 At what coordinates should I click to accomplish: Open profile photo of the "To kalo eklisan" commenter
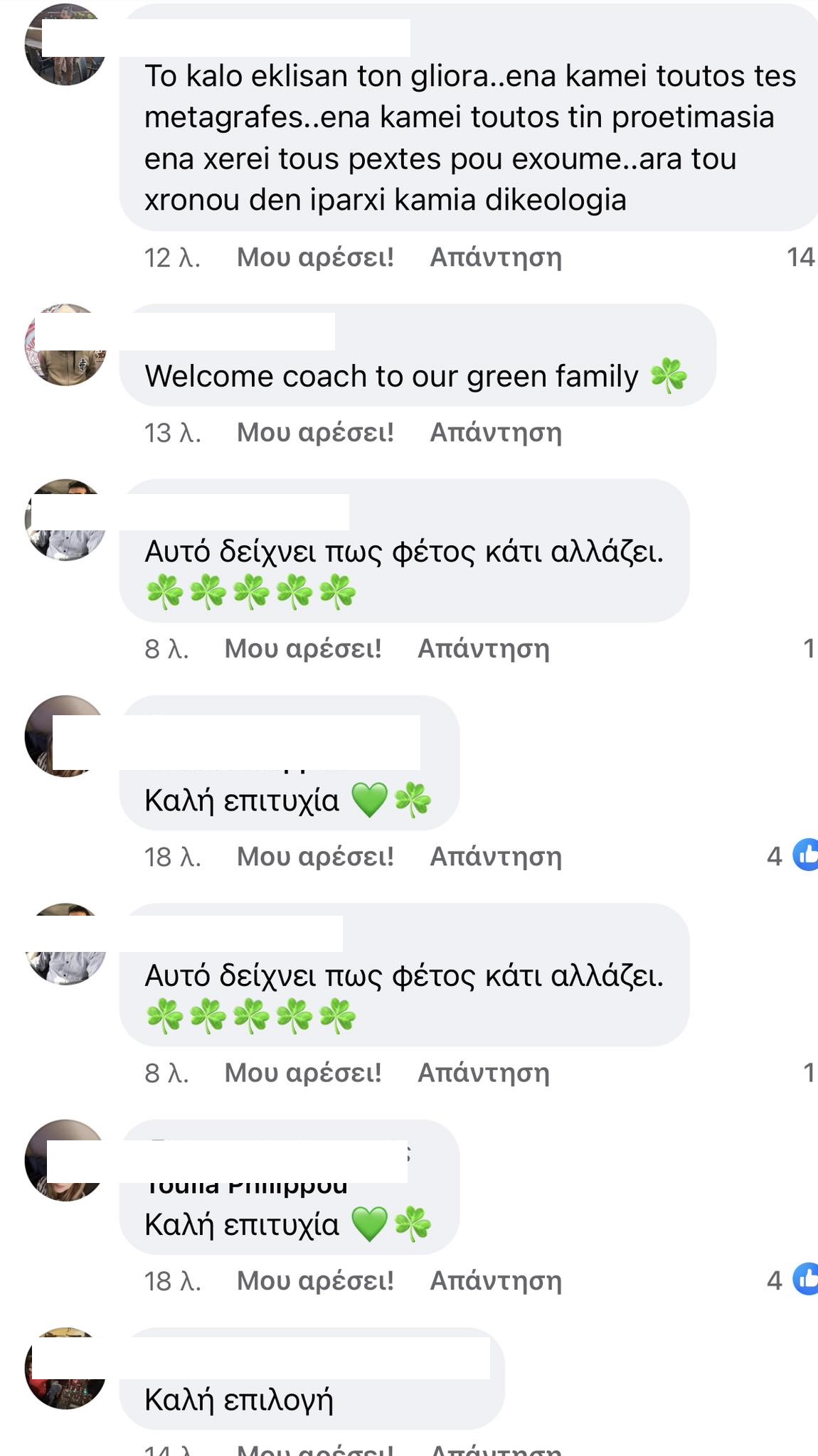click(65, 45)
